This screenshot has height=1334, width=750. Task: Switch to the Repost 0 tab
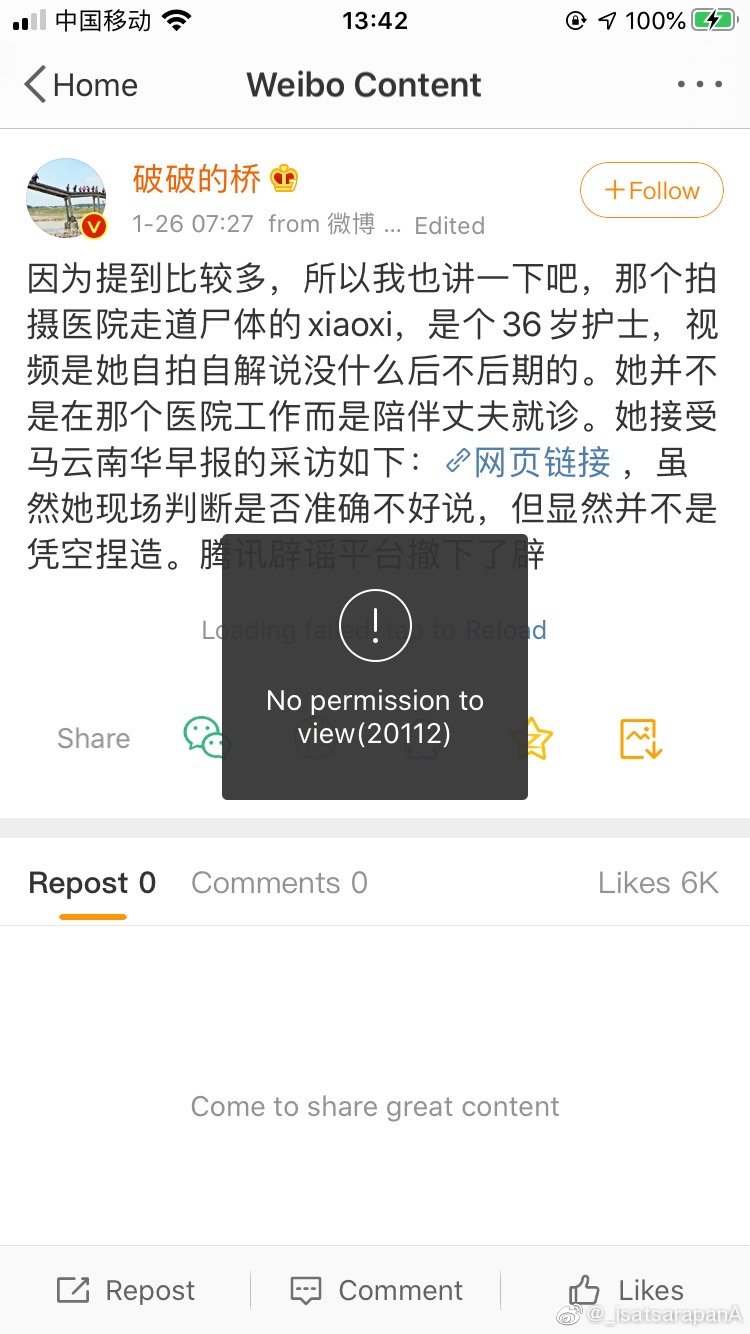[92, 883]
